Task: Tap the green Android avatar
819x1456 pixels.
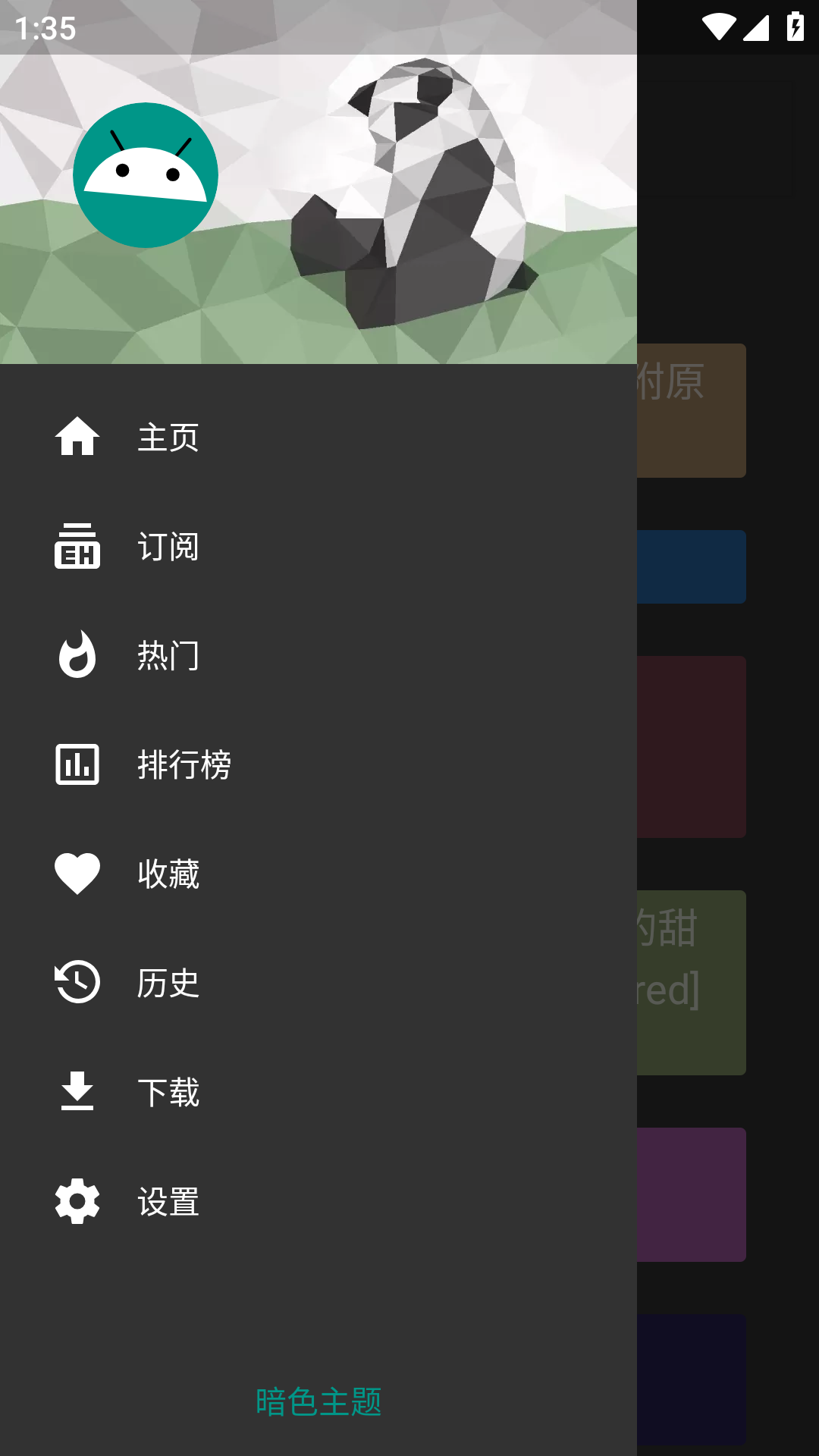Action: coord(146,175)
